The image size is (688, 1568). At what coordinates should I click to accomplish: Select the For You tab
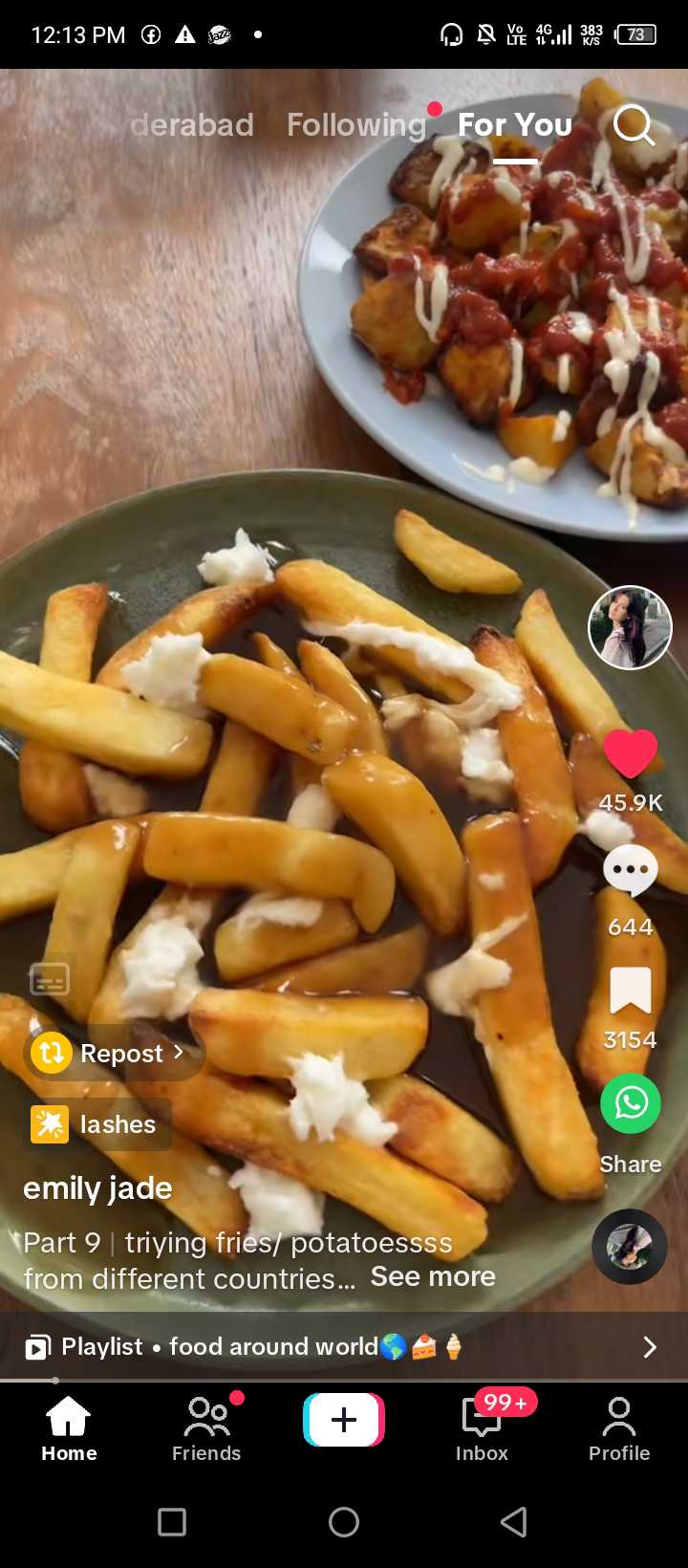515,125
